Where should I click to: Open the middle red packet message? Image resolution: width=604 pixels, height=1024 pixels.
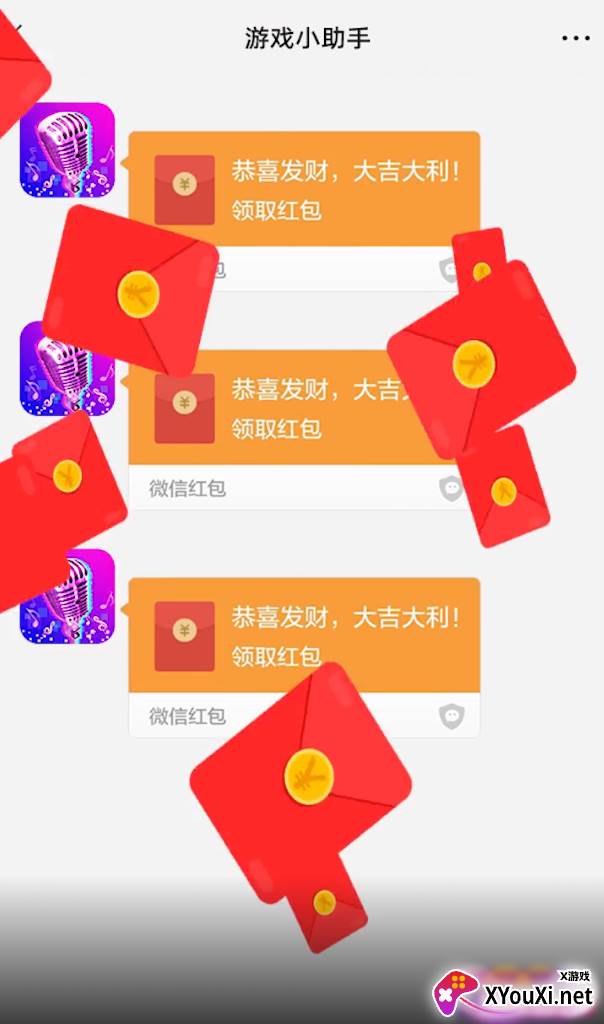[304, 430]
